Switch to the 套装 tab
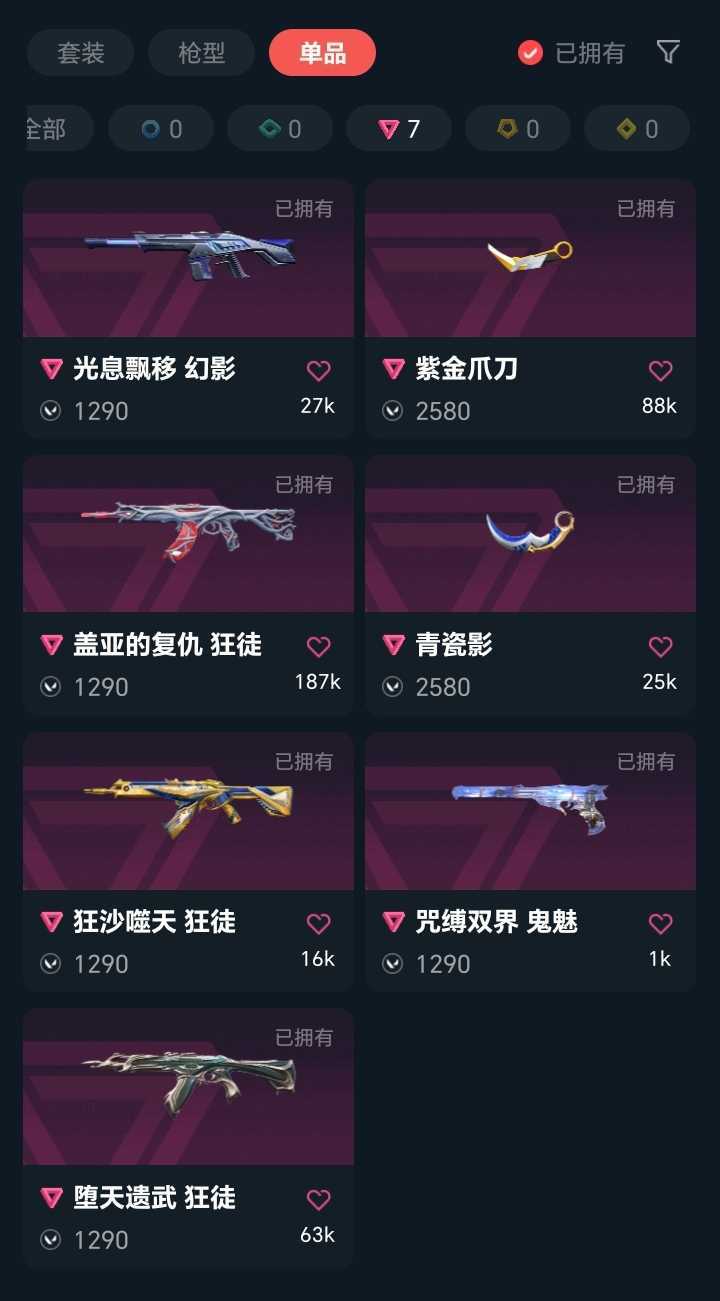Image resolution: width=720 pixels, height=1301 pixels. pos(80,53)
